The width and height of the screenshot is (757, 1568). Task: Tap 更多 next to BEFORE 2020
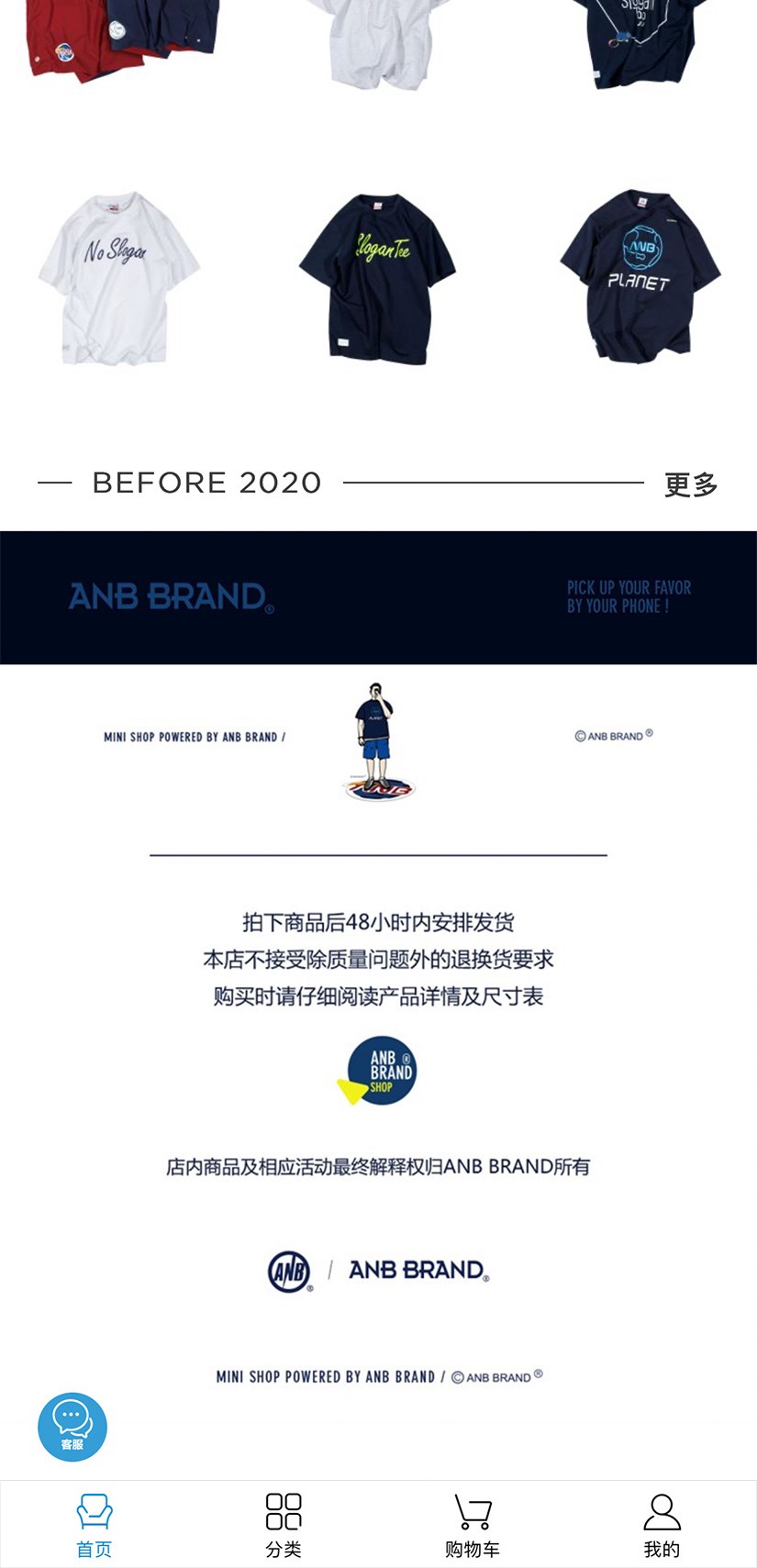690,484
